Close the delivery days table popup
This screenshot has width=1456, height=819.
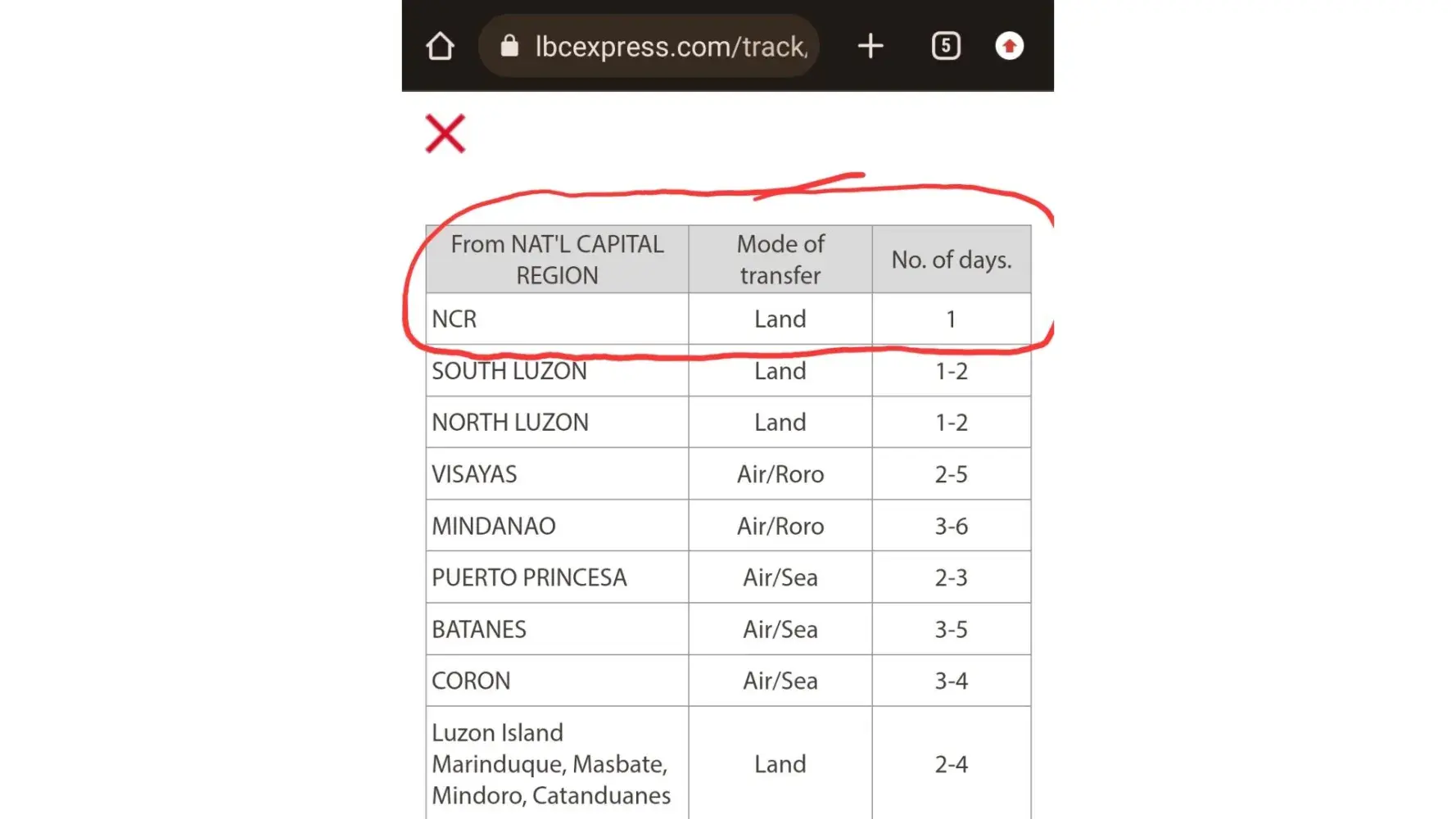pyautogui.click(x=445, y=133)
